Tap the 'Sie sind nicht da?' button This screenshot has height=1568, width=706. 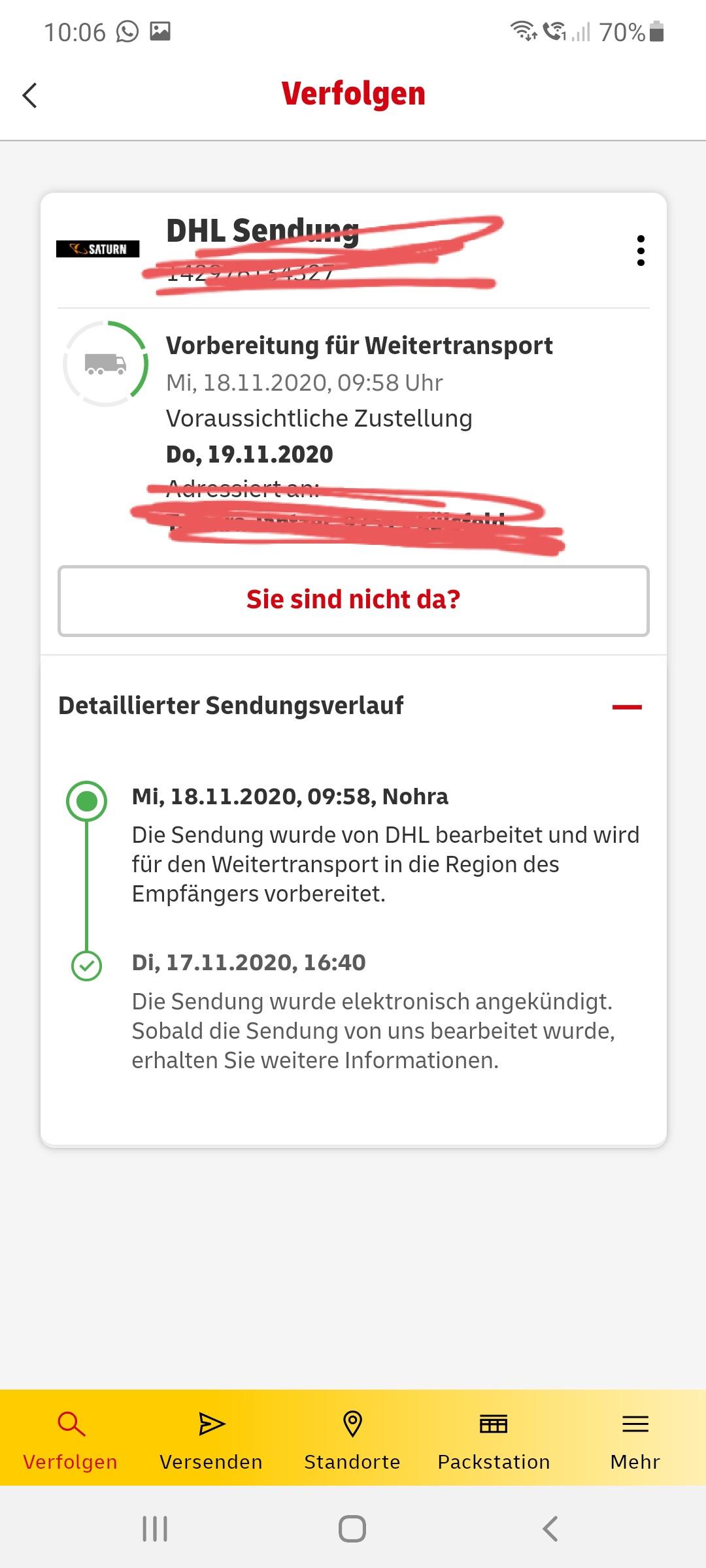pos(353,600)
